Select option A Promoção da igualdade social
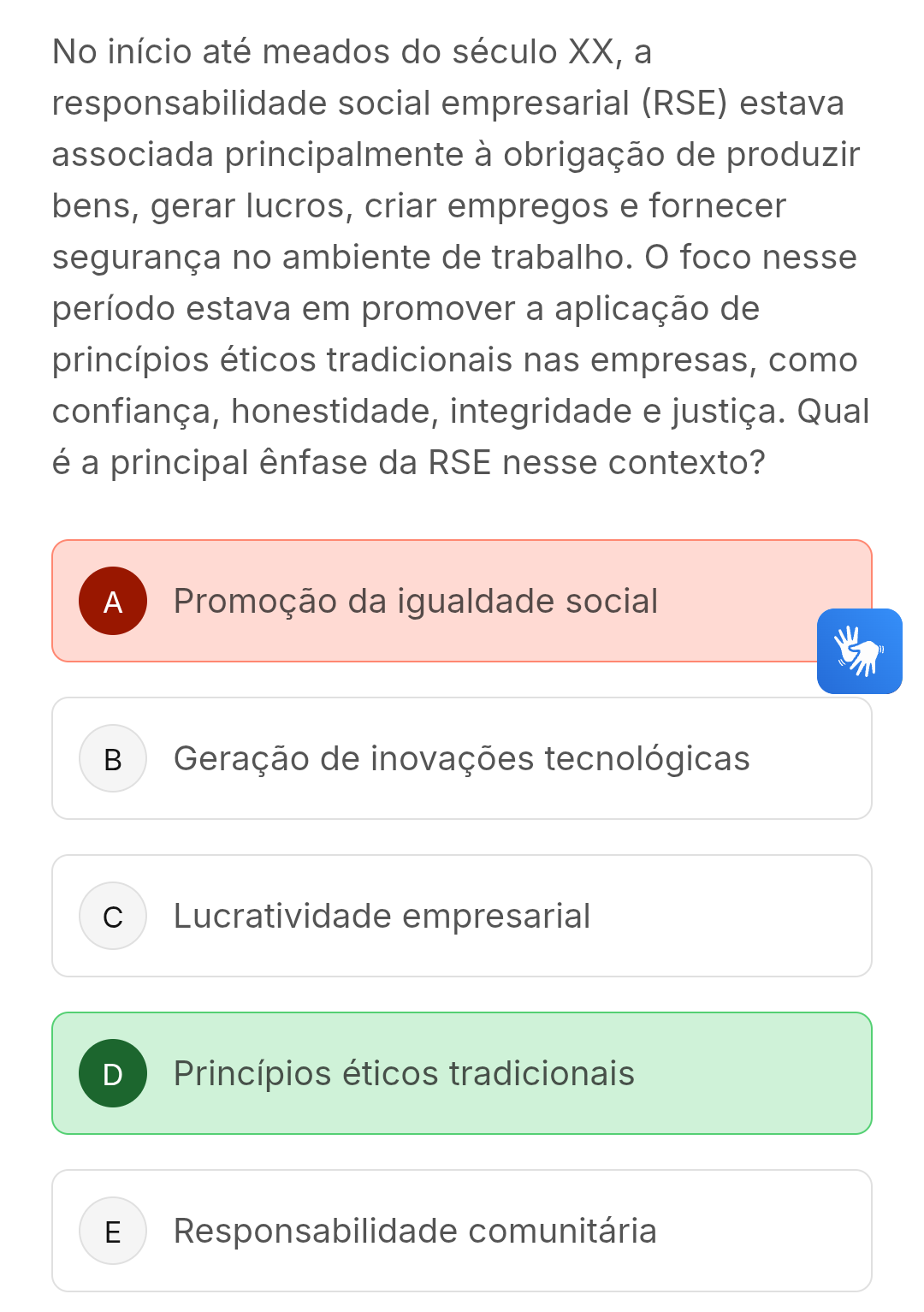 [x=416, y=601]
